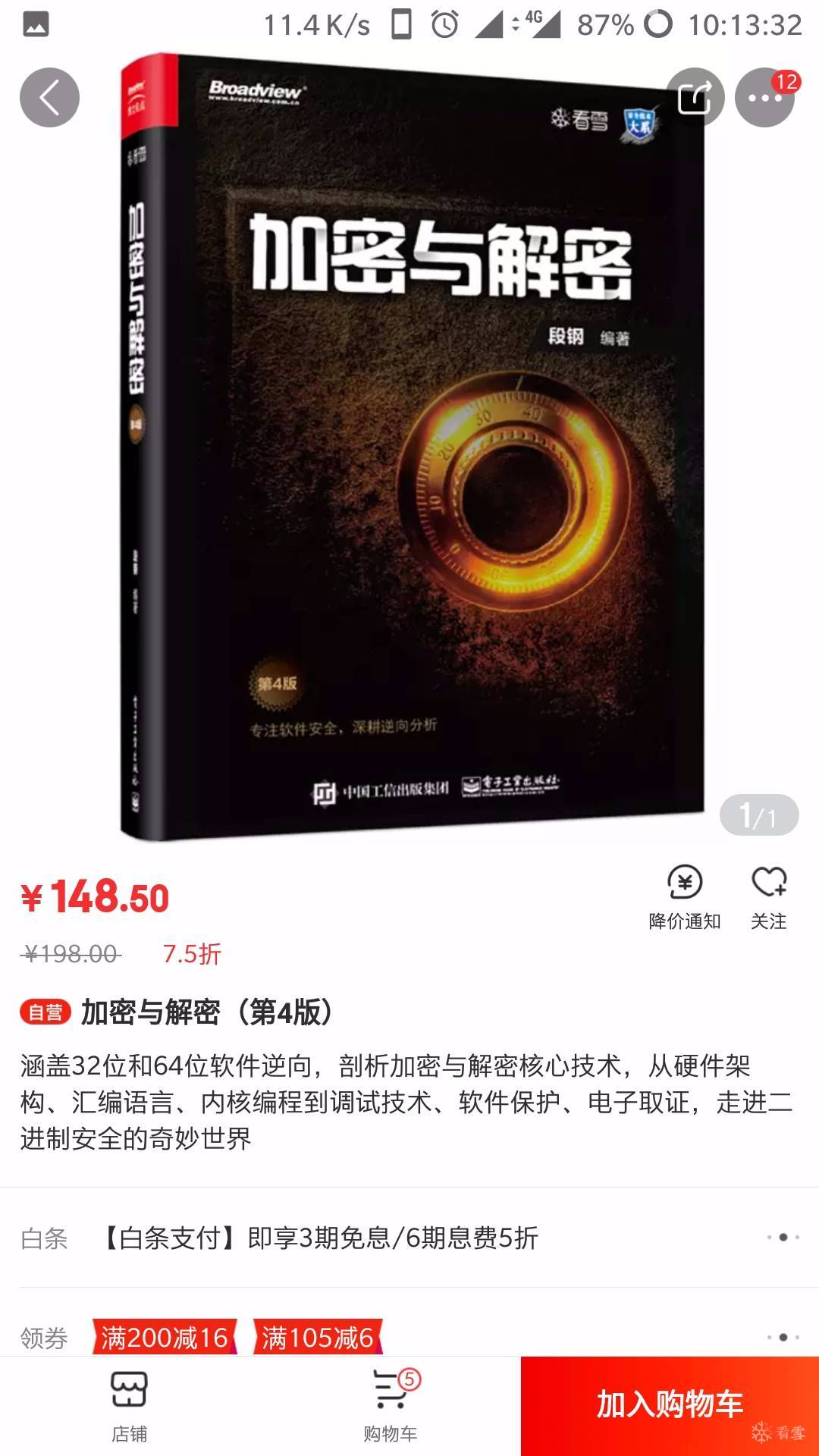Claim the 满200减16 coupon
The image size is (819, 1456).
[165, 1338]
